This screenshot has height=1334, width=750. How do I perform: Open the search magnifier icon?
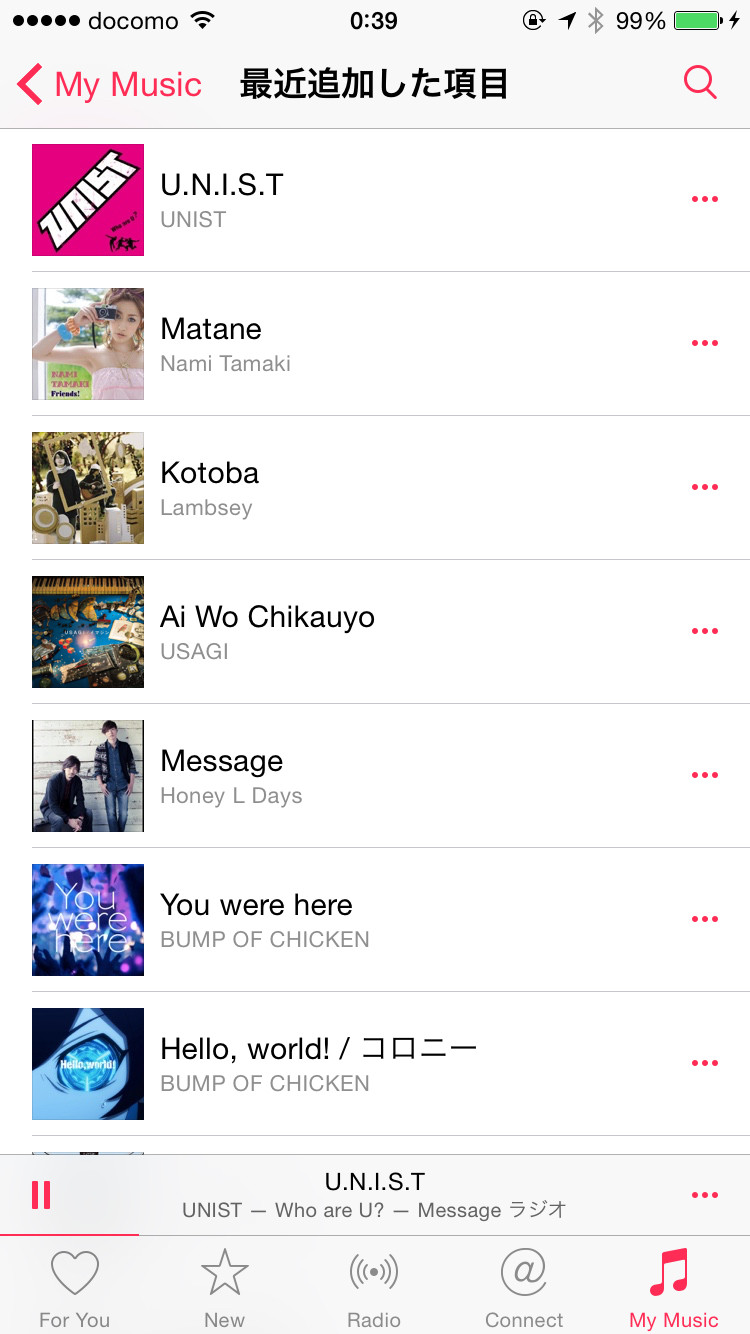tap(700, 83)
